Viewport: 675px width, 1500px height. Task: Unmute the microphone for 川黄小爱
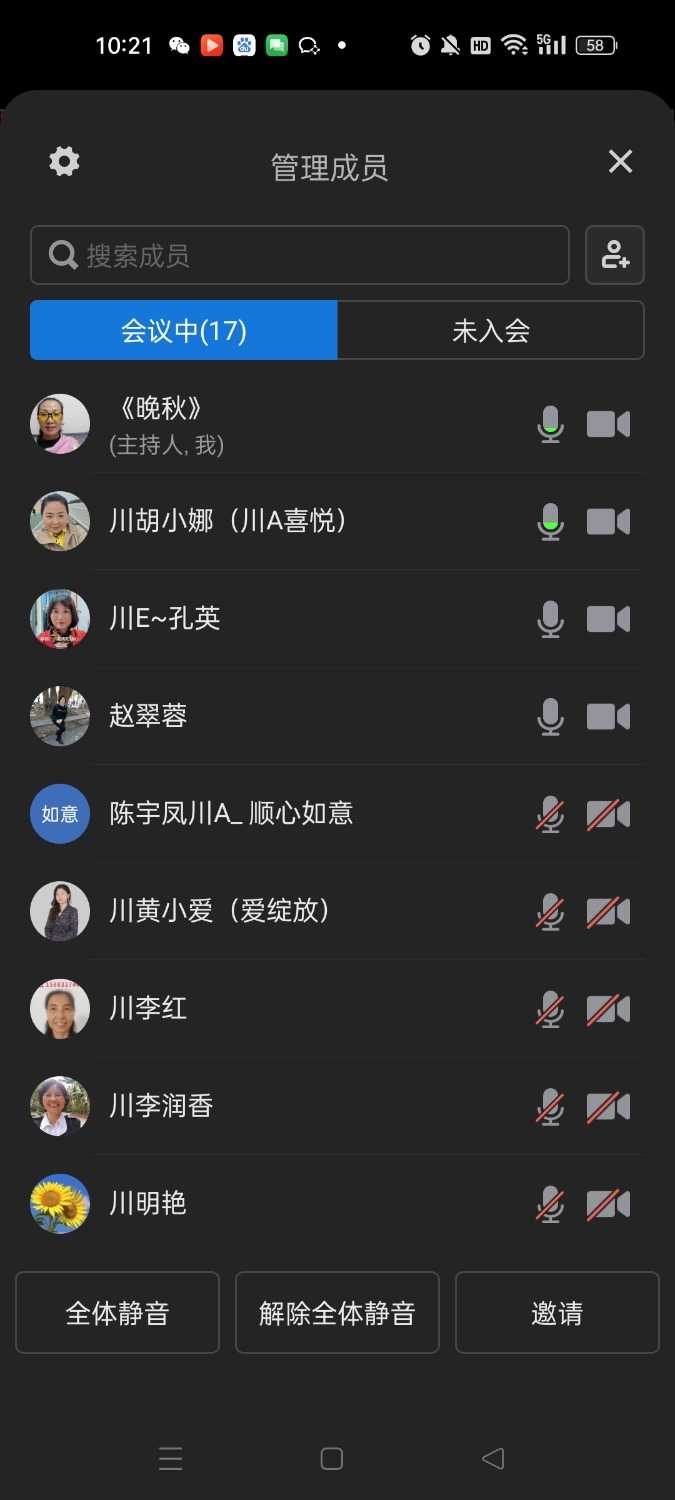550,911
